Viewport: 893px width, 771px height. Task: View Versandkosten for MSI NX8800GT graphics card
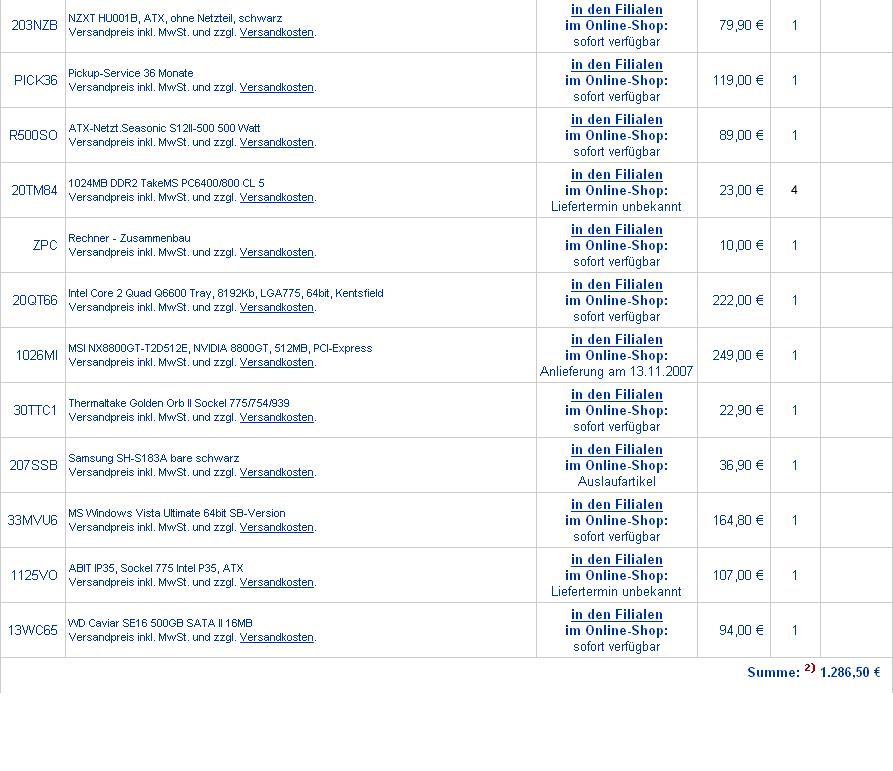tap(276, 363)
